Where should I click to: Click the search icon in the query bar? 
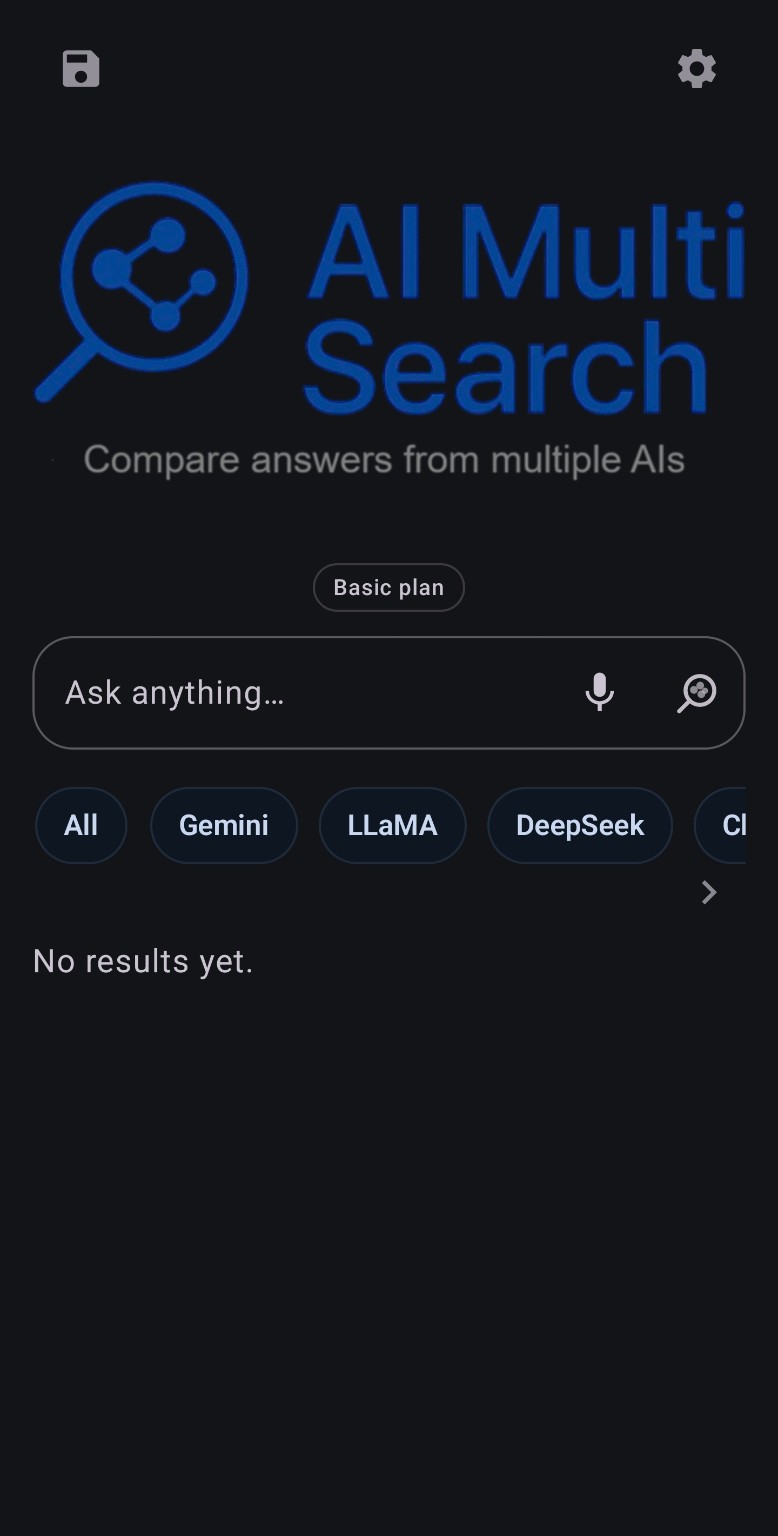pyautogui.click(x=696, y=691)
